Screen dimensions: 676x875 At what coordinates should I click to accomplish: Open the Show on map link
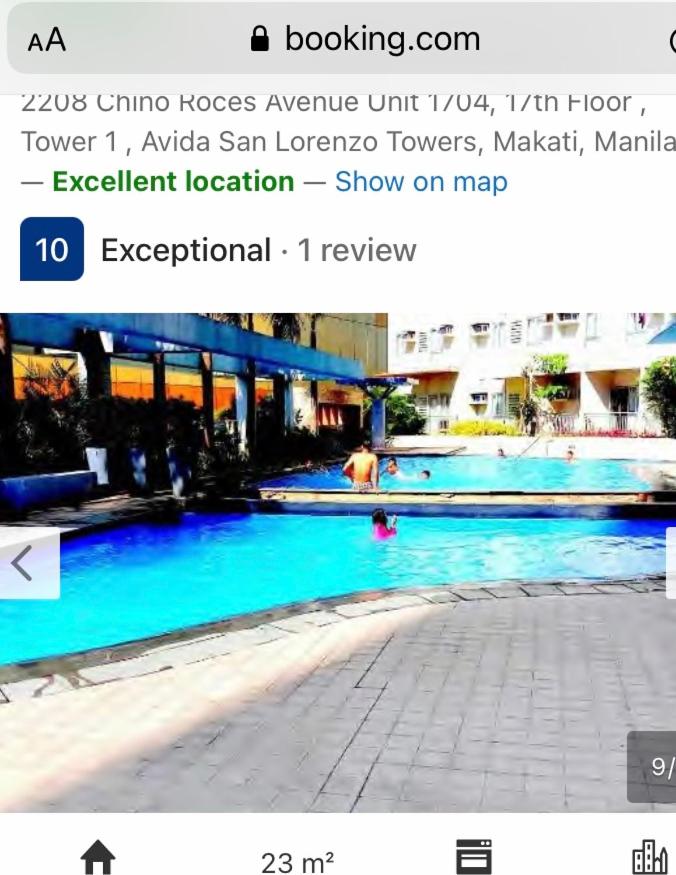click(x=421, y=182)
